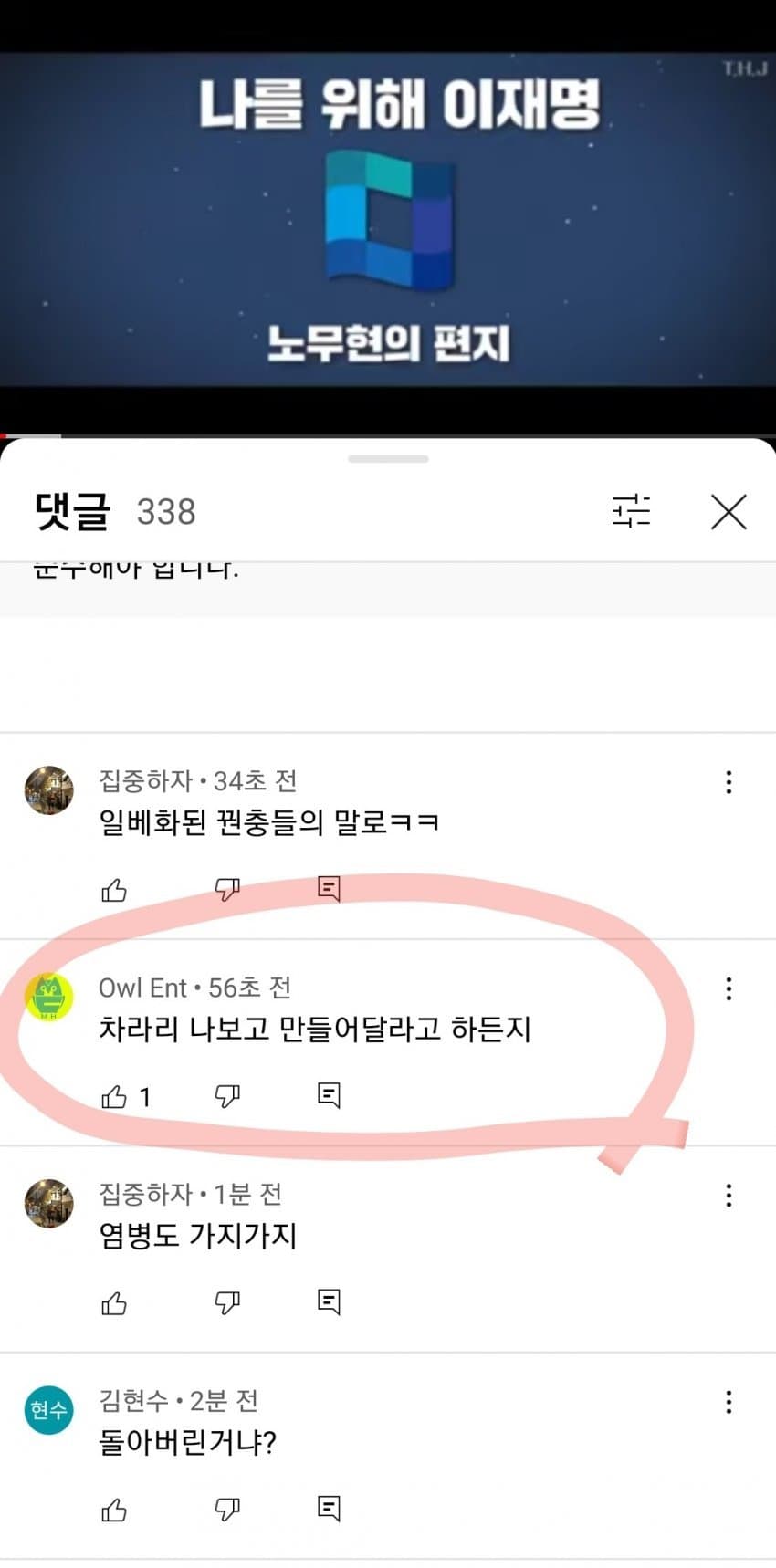This screenshot has height=1568, width=776.
Task: Like 김현수's comment
Action: point(114,1511)
